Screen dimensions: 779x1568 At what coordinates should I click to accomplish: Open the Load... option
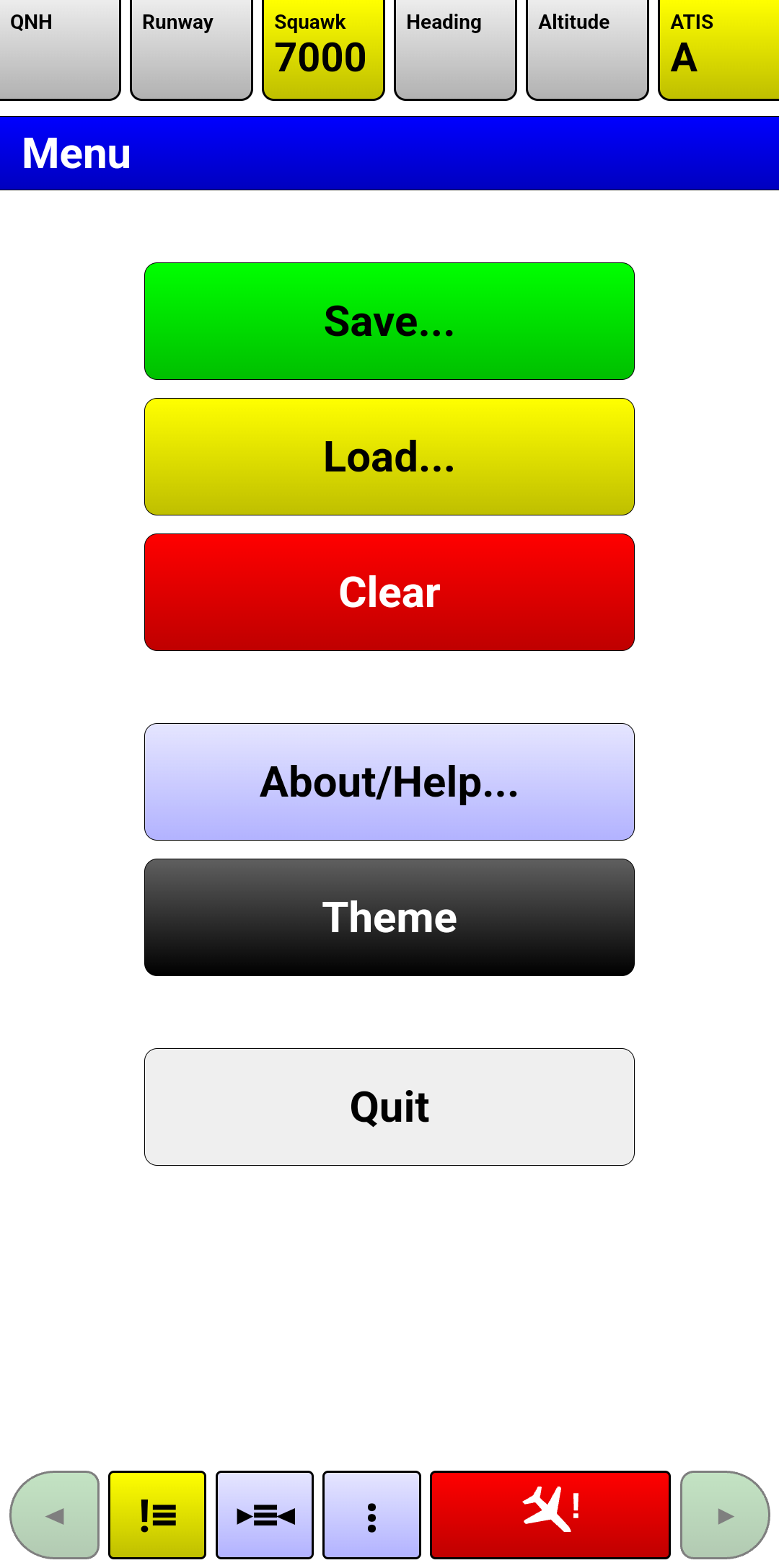389,456
